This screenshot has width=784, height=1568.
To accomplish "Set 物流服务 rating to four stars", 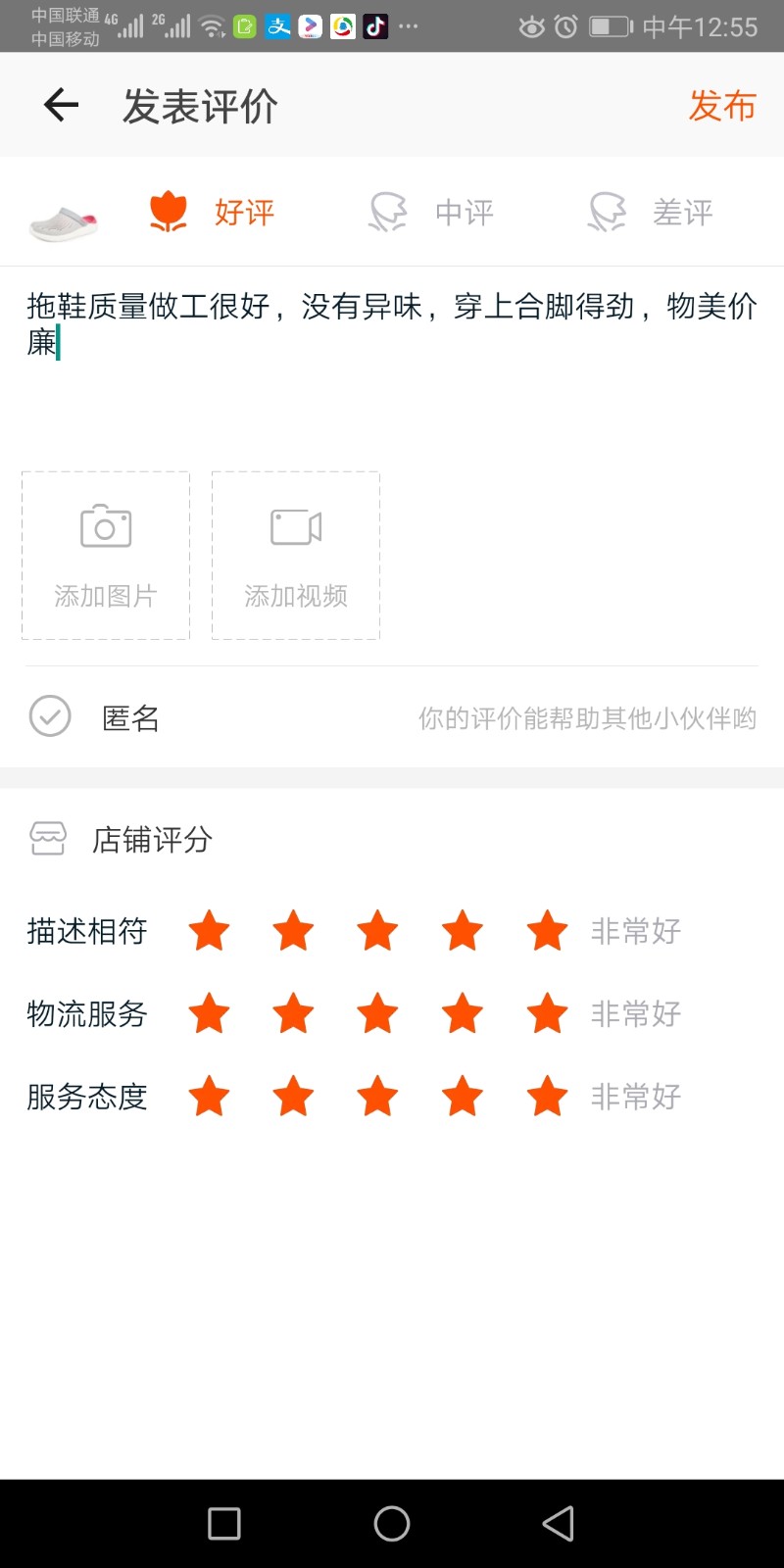I will click(x=463, y=1013).
